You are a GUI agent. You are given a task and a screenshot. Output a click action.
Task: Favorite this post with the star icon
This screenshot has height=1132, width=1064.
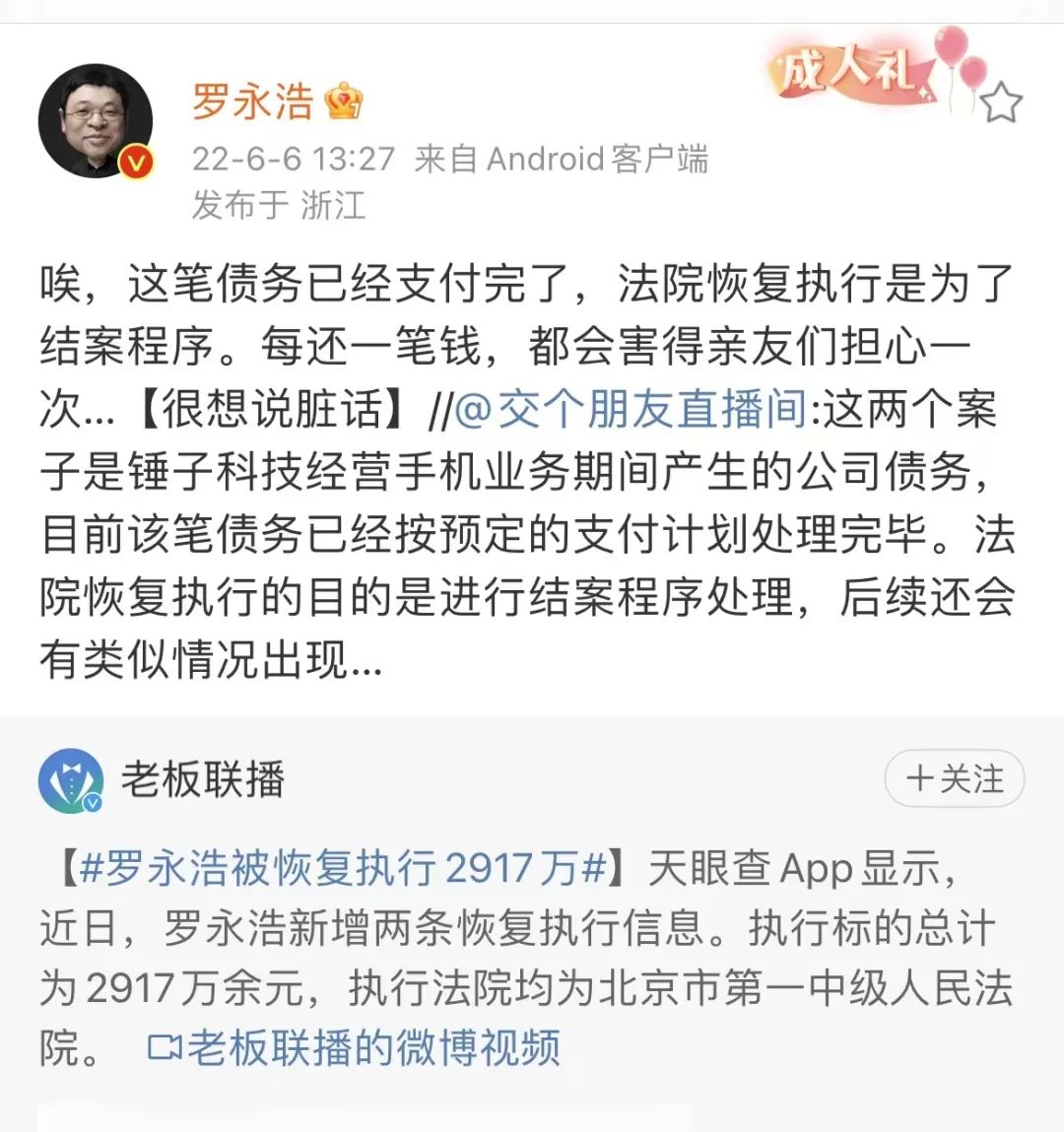click(1001, 102)
